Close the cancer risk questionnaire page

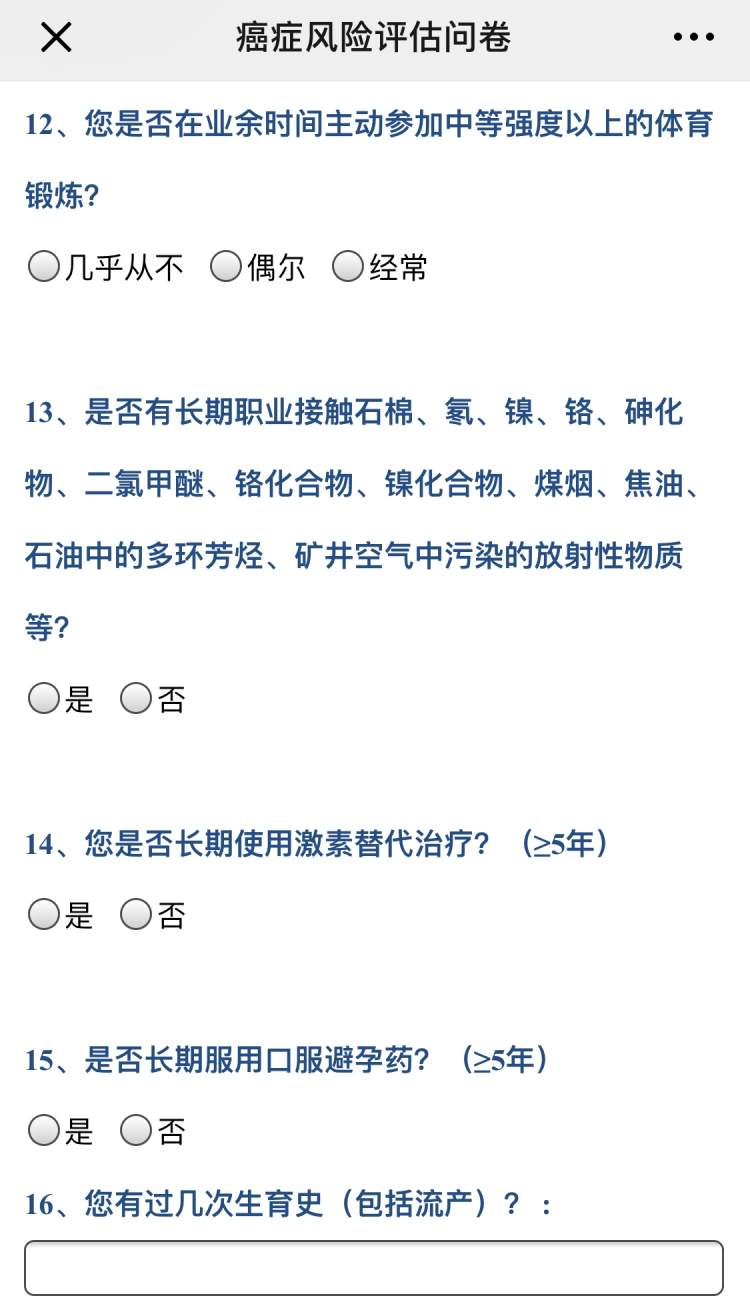56,38
